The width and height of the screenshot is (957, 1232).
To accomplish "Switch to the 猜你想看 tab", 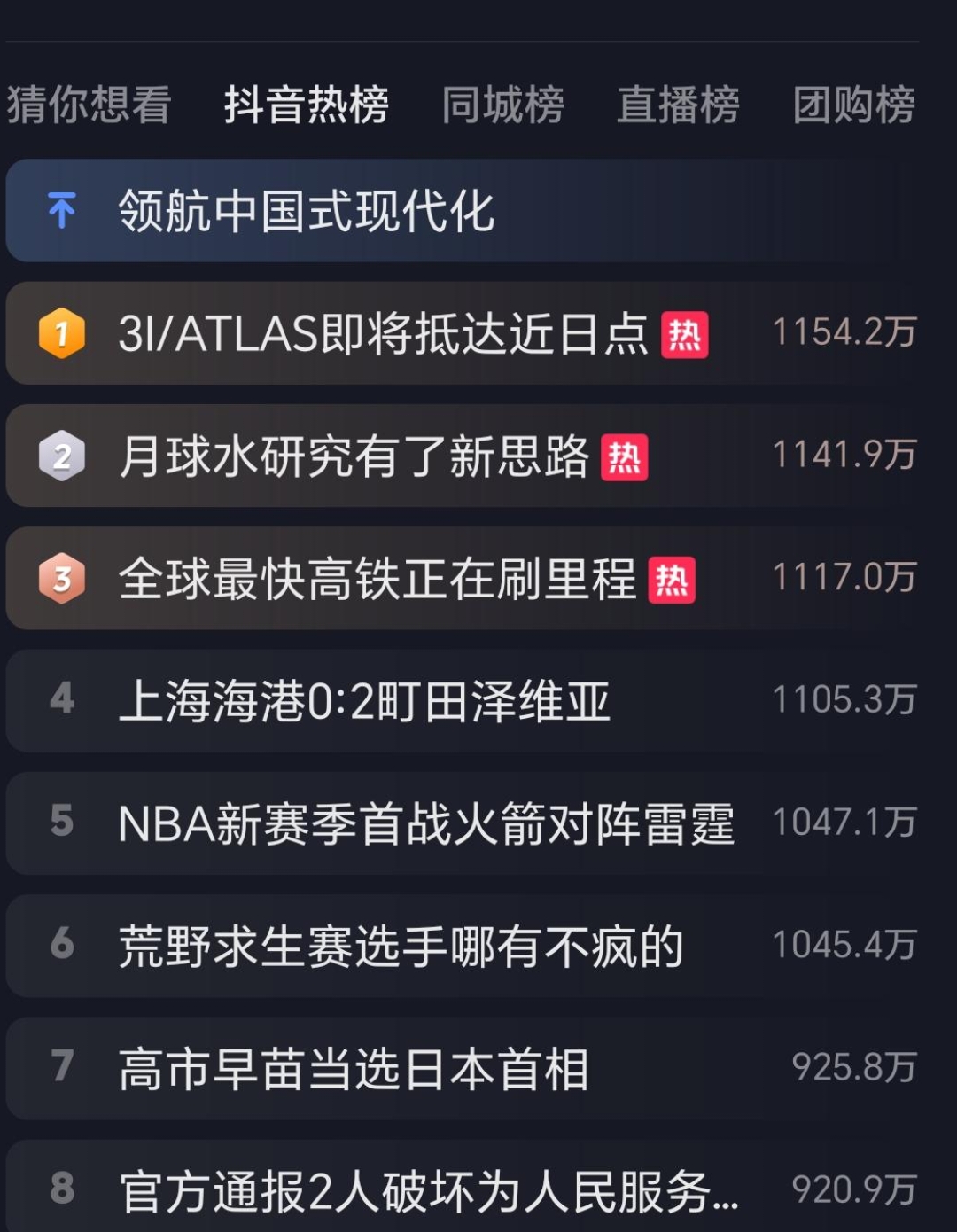I will [89, 105].
